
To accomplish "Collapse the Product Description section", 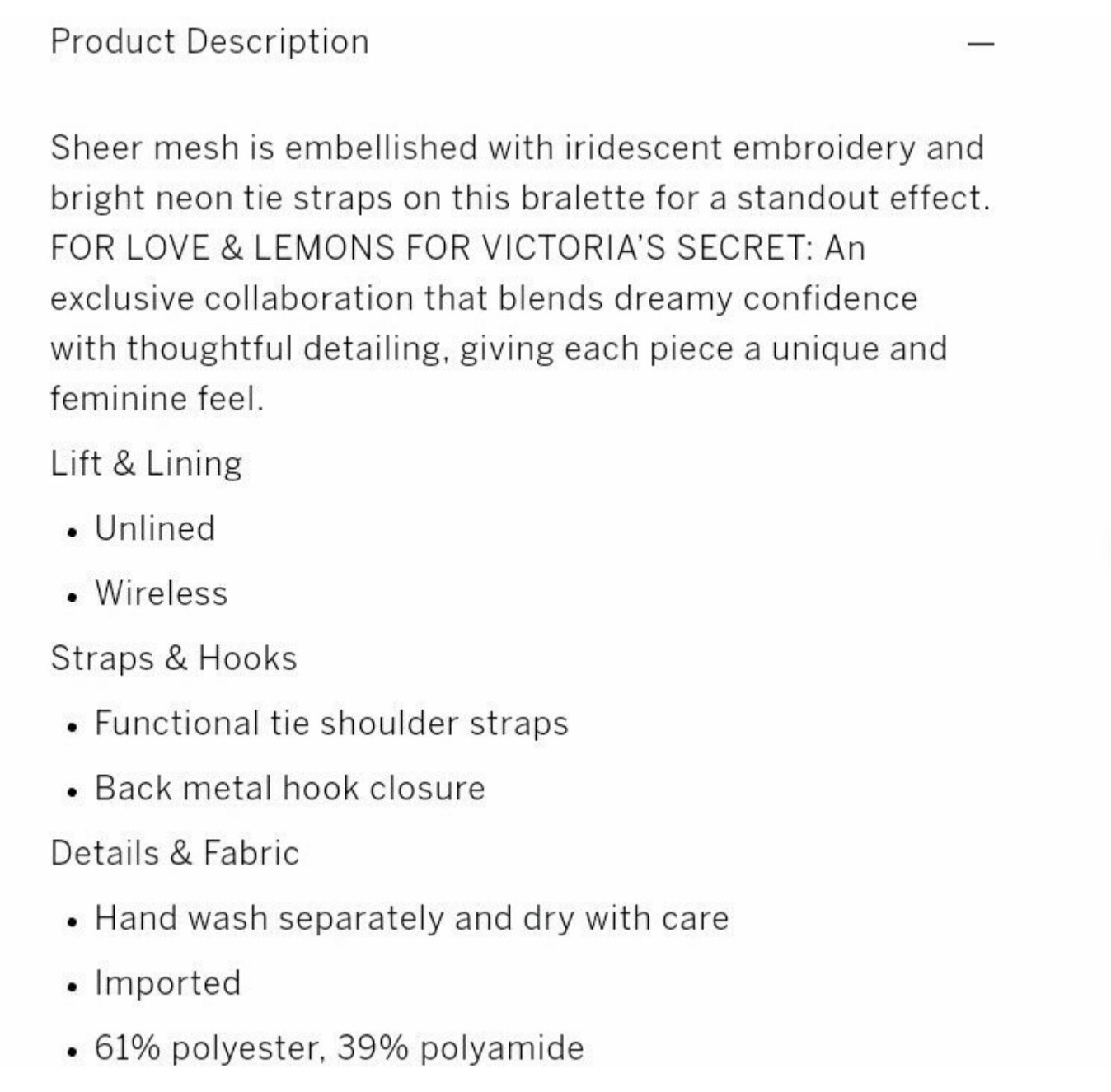I will pyautogui.click(x=980, y=43).
